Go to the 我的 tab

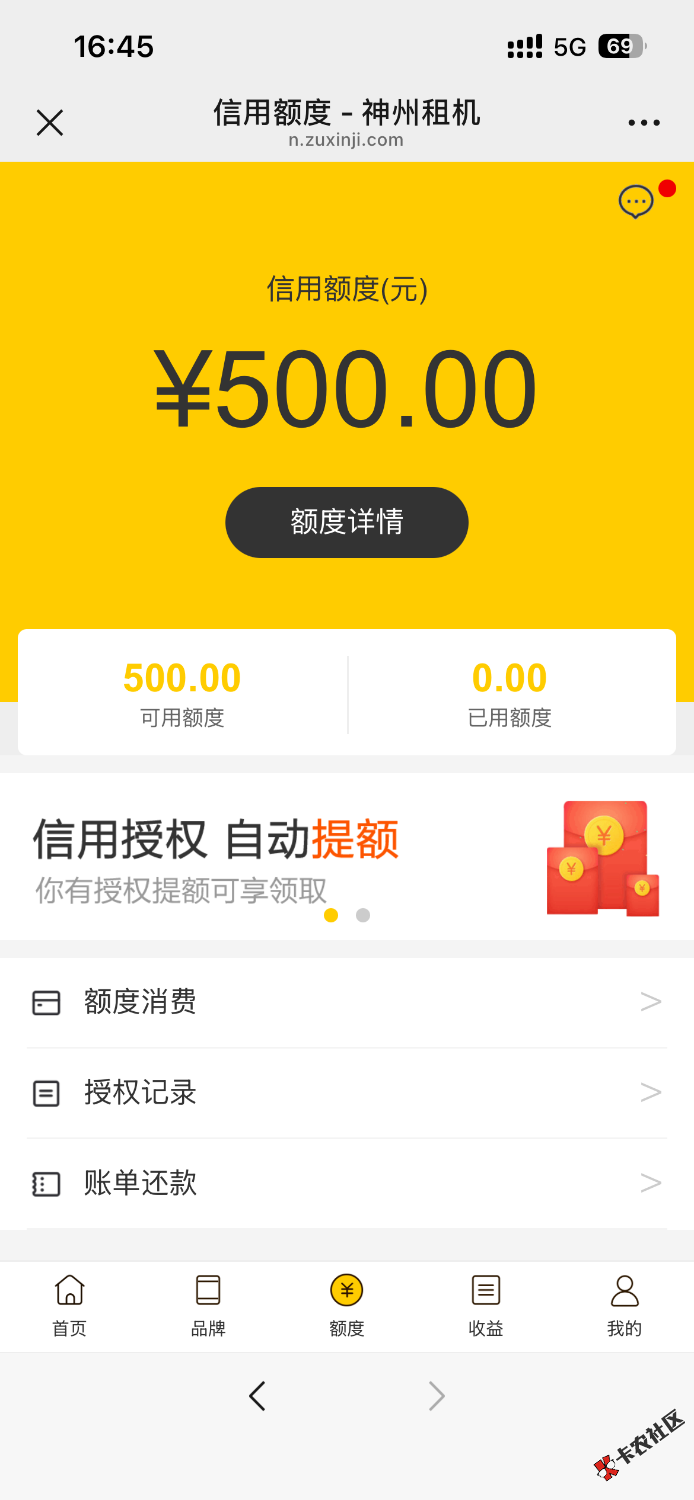click(x=624, y=1306)
